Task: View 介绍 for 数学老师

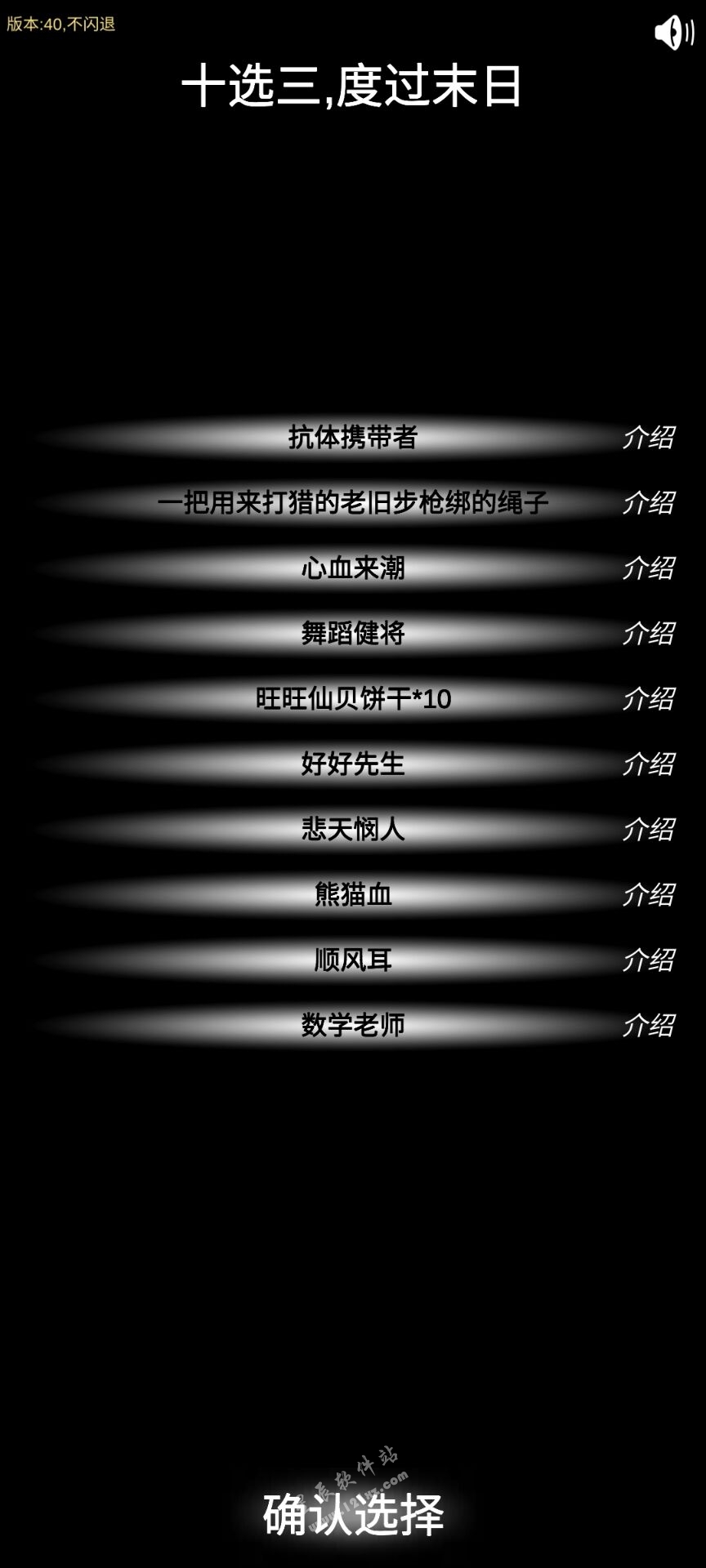Action: tap(648, 1026)
